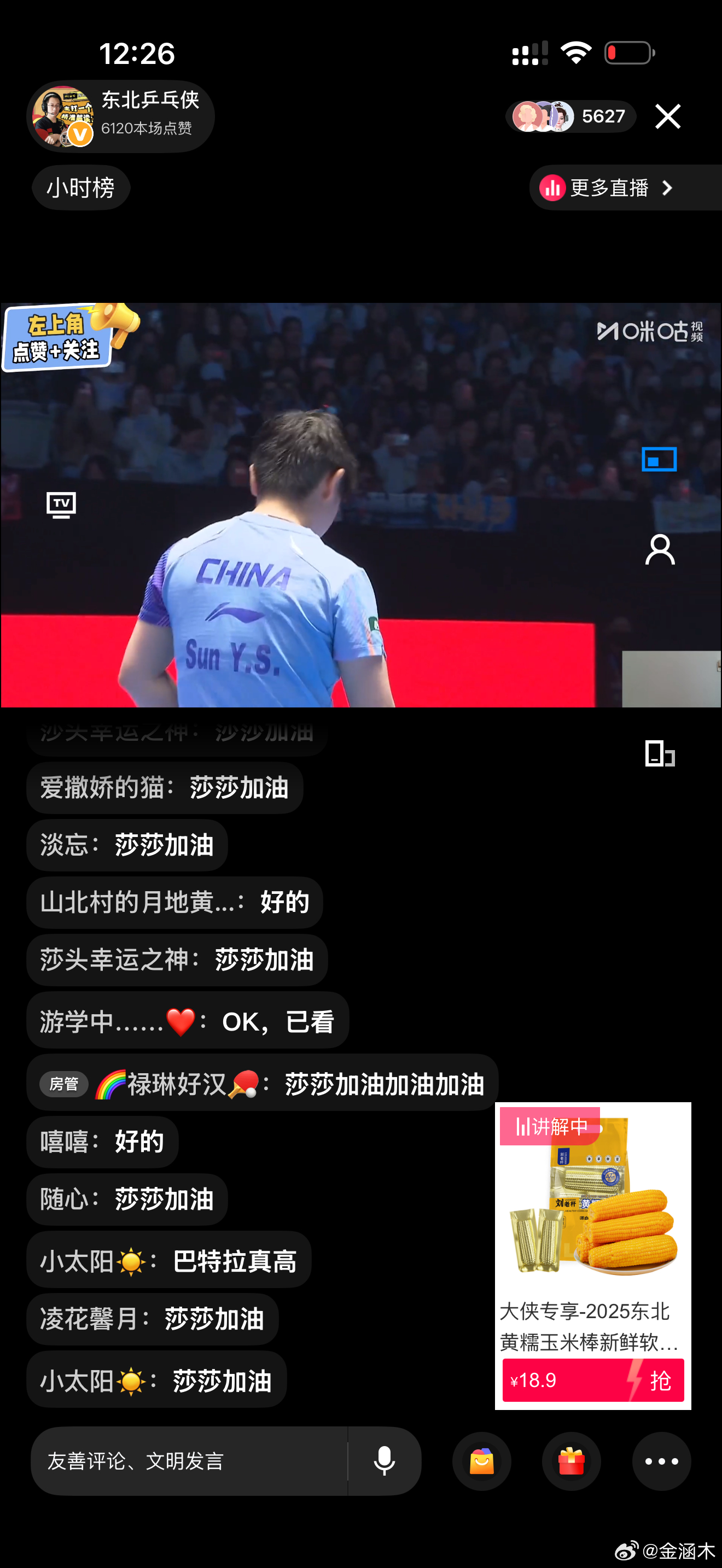Tap 抢 to grab the ¥18.9 corn deal
This screenshot has height=1568, width=722.
point(661,1380)
